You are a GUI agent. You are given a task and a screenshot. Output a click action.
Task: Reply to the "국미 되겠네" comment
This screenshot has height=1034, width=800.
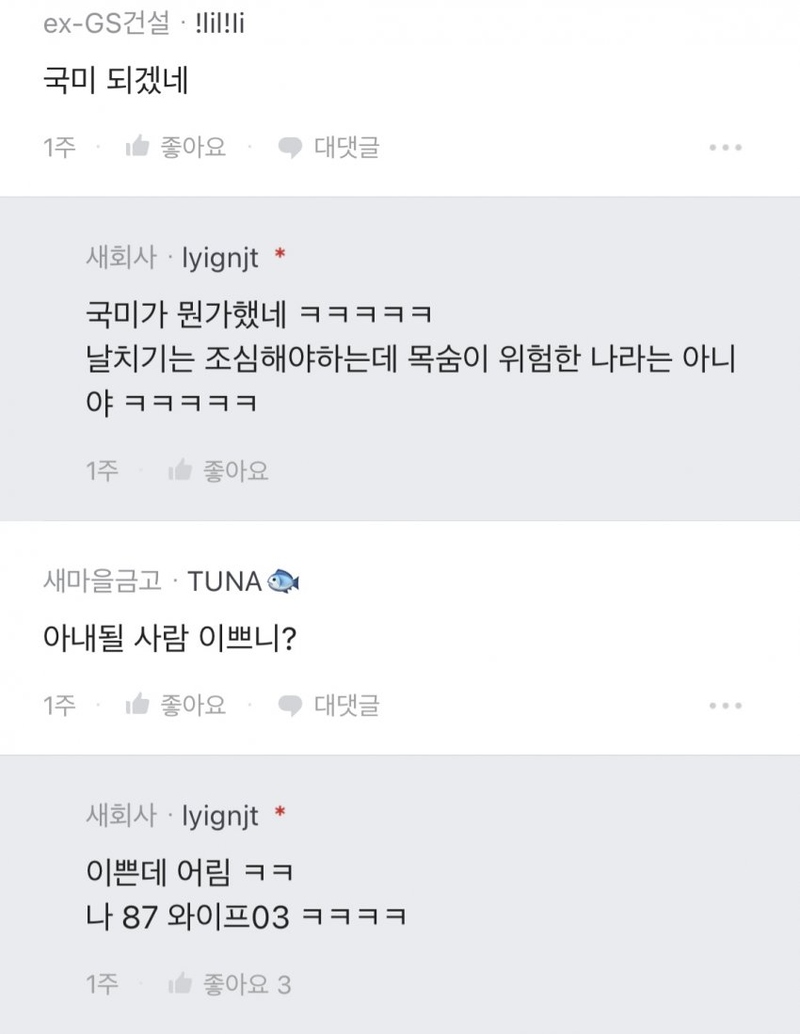click(329, 148)
